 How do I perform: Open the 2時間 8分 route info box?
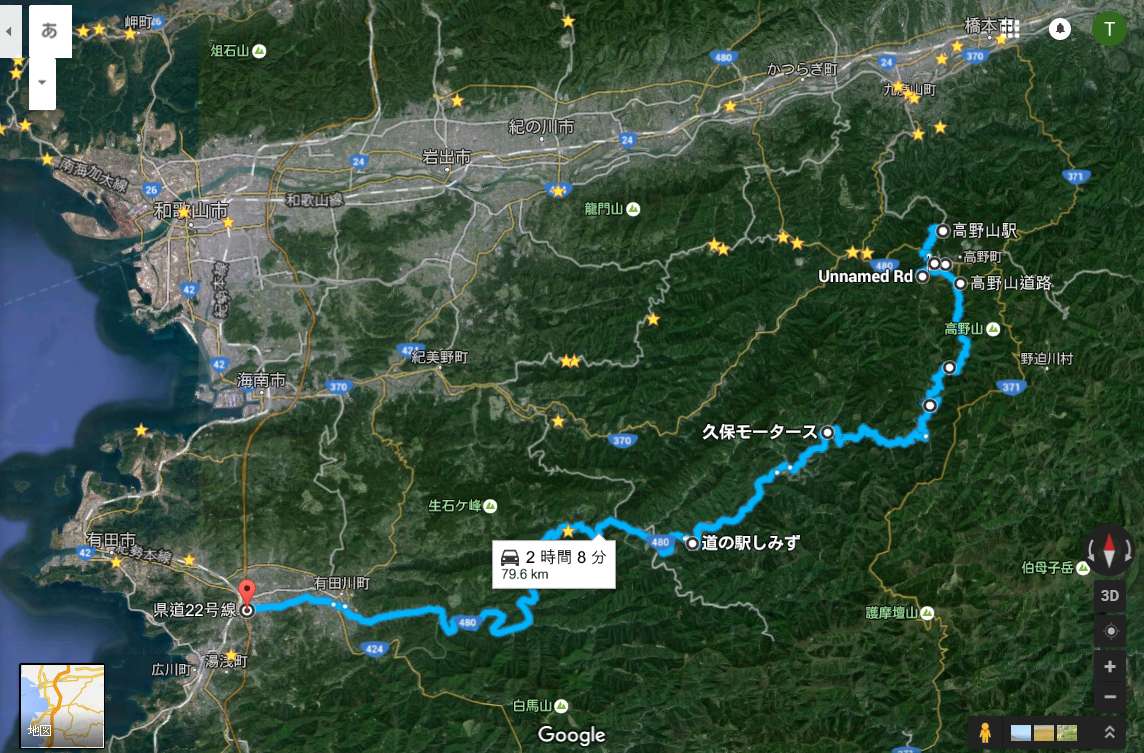(x=554, y=565)
